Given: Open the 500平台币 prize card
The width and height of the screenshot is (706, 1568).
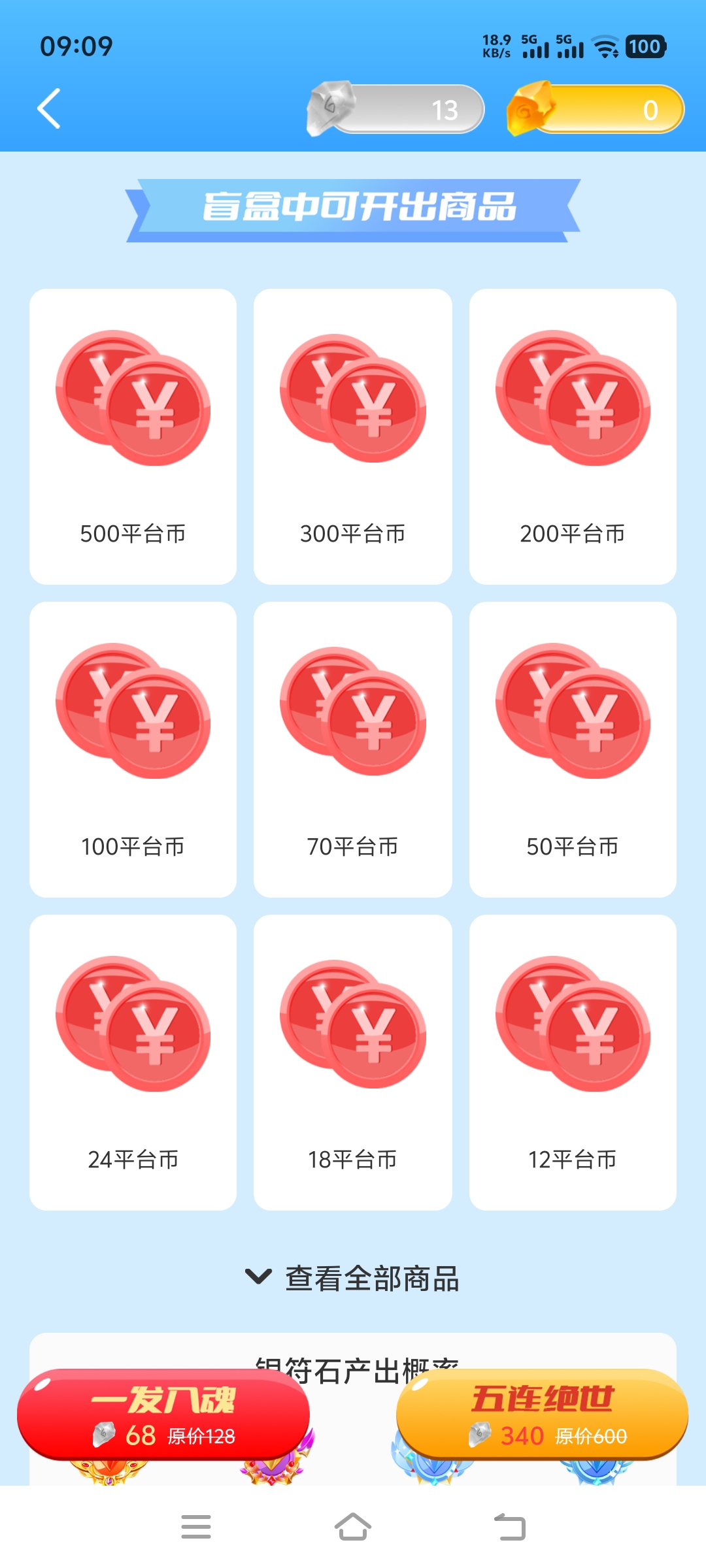Looking at the screenshot, I should [133, 436].
